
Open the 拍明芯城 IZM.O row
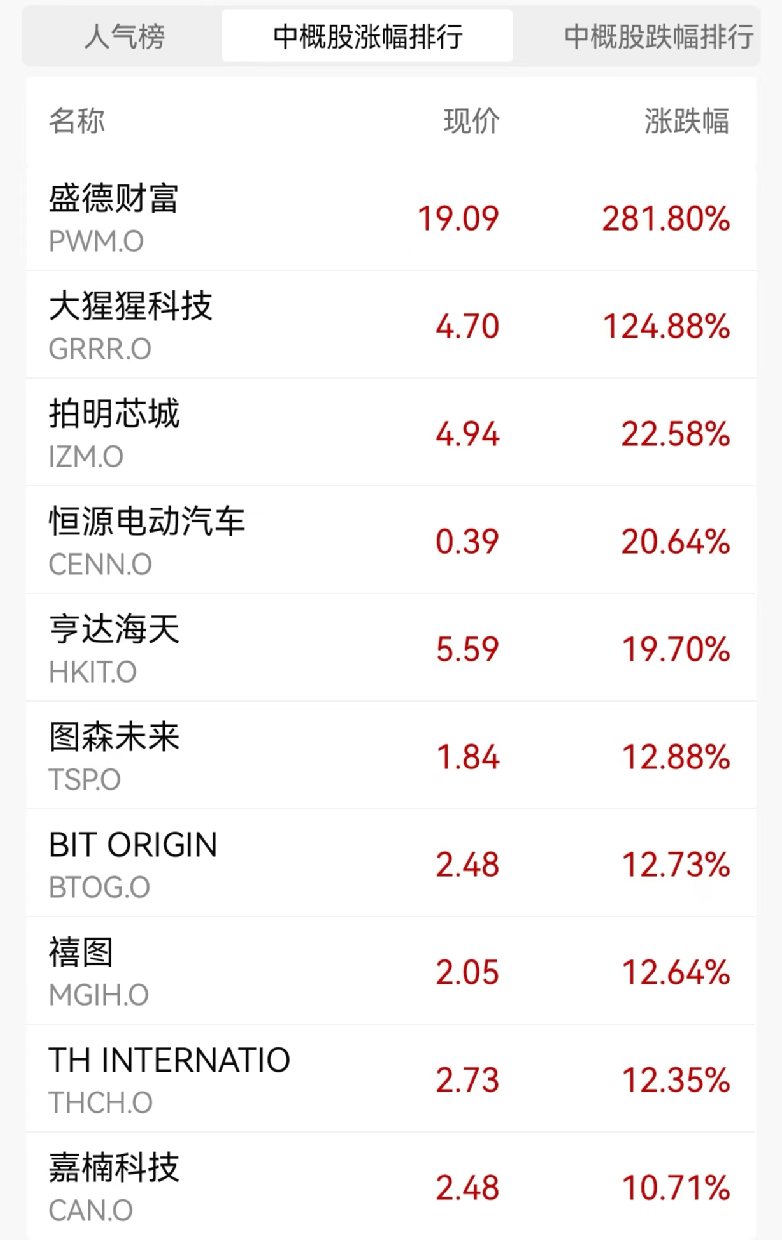click(x=390, y=433)
